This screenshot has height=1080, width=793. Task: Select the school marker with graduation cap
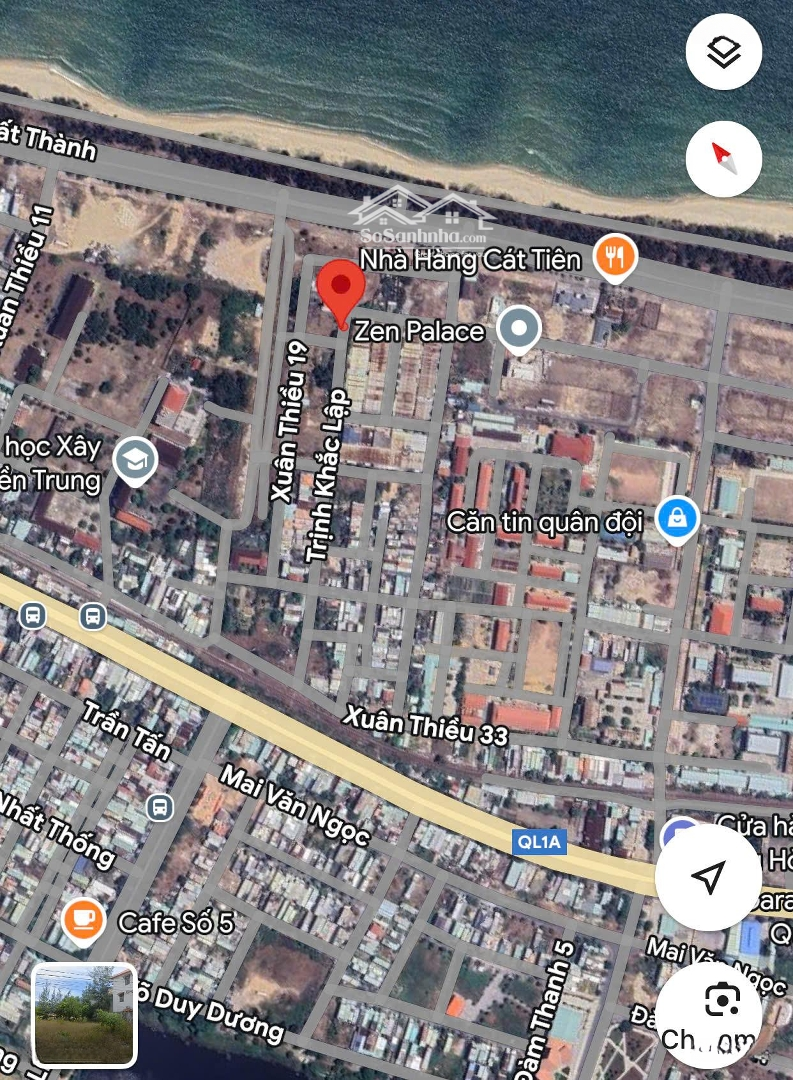132,459
